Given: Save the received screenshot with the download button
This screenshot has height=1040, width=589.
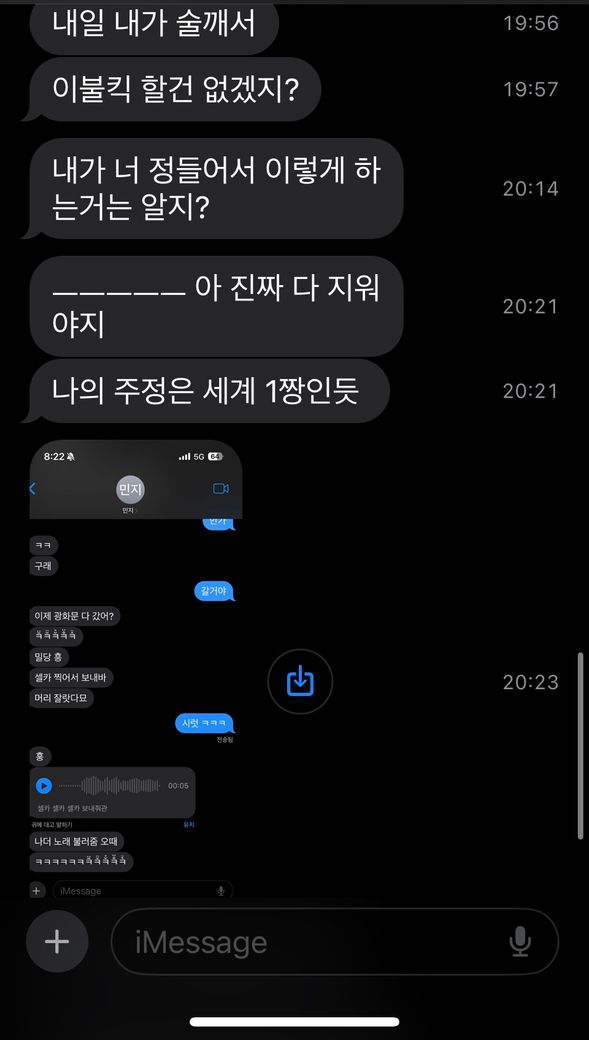Looking at the screenshot, I should 300,681.
